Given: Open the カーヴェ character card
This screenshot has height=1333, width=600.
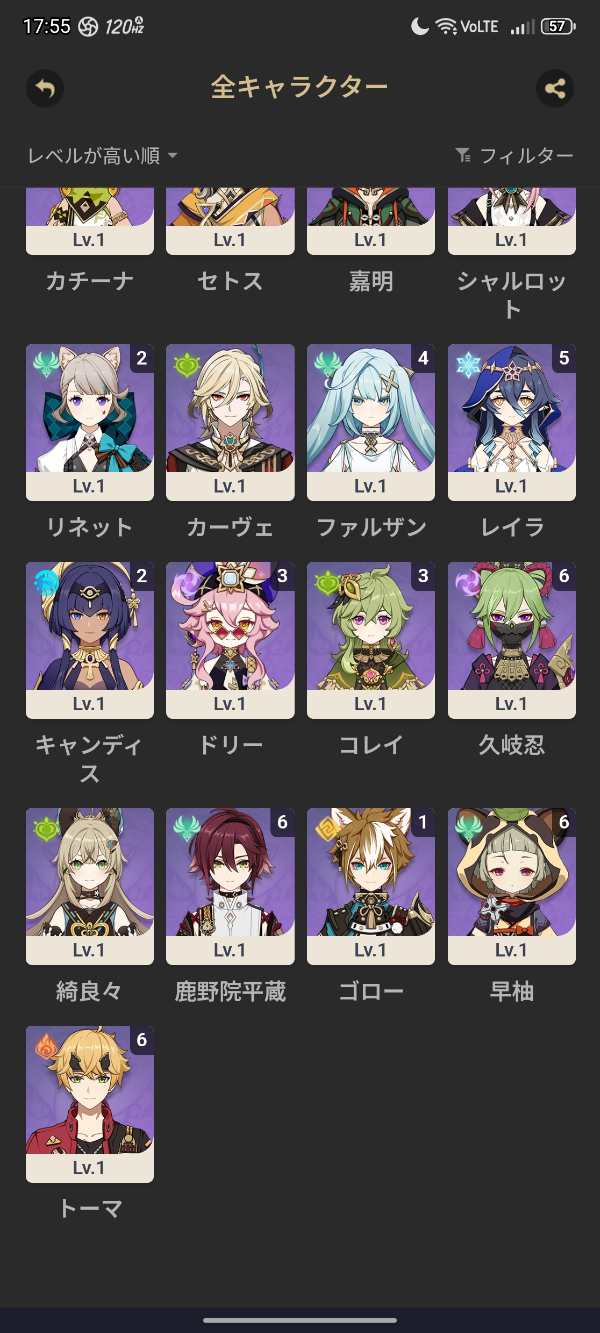Looking at the screenshot, I should pyautogui.click(x=230, y=422).
